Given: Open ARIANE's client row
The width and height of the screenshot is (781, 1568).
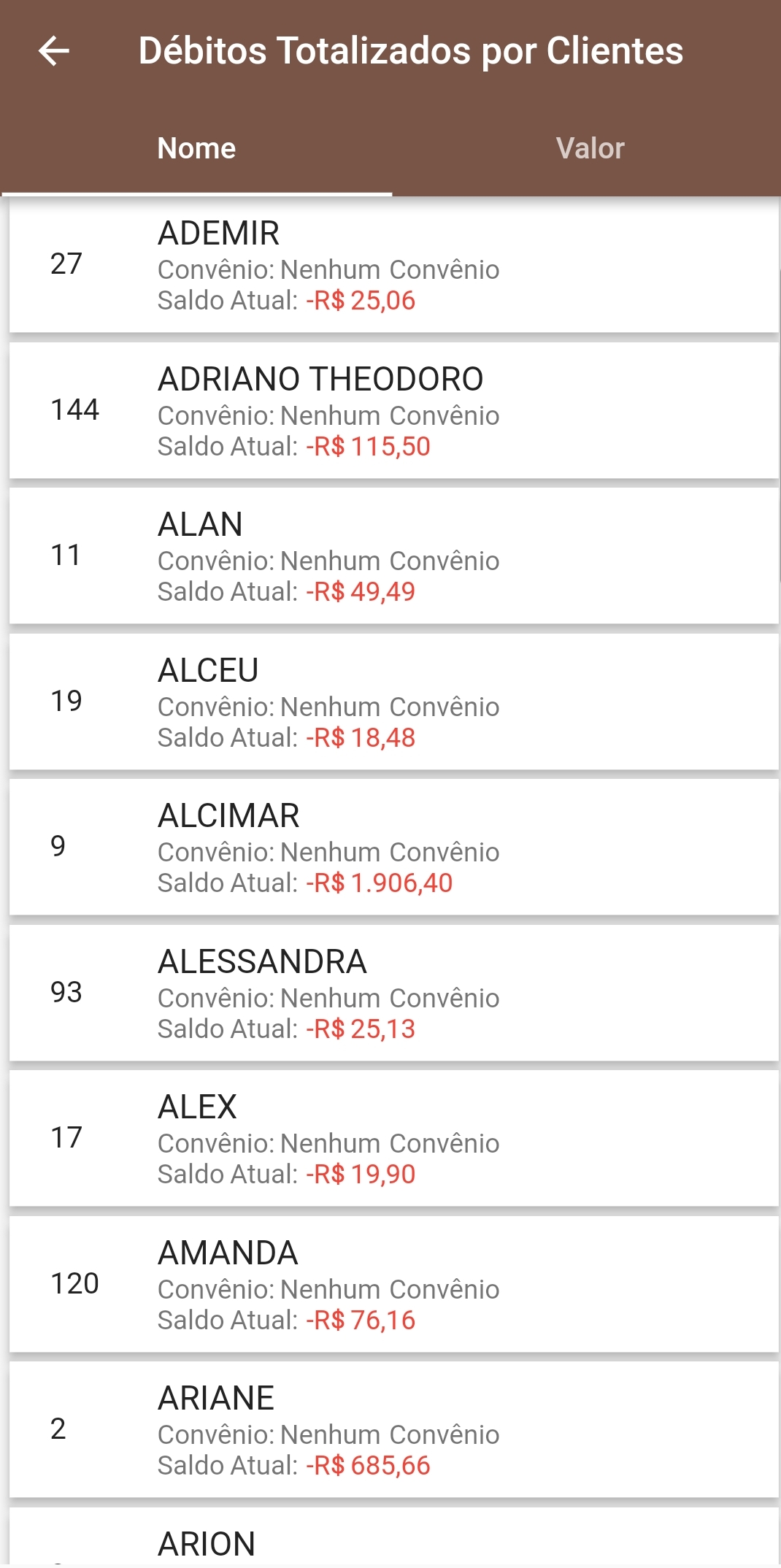Looking at the screenshot, I should 393,1430.
